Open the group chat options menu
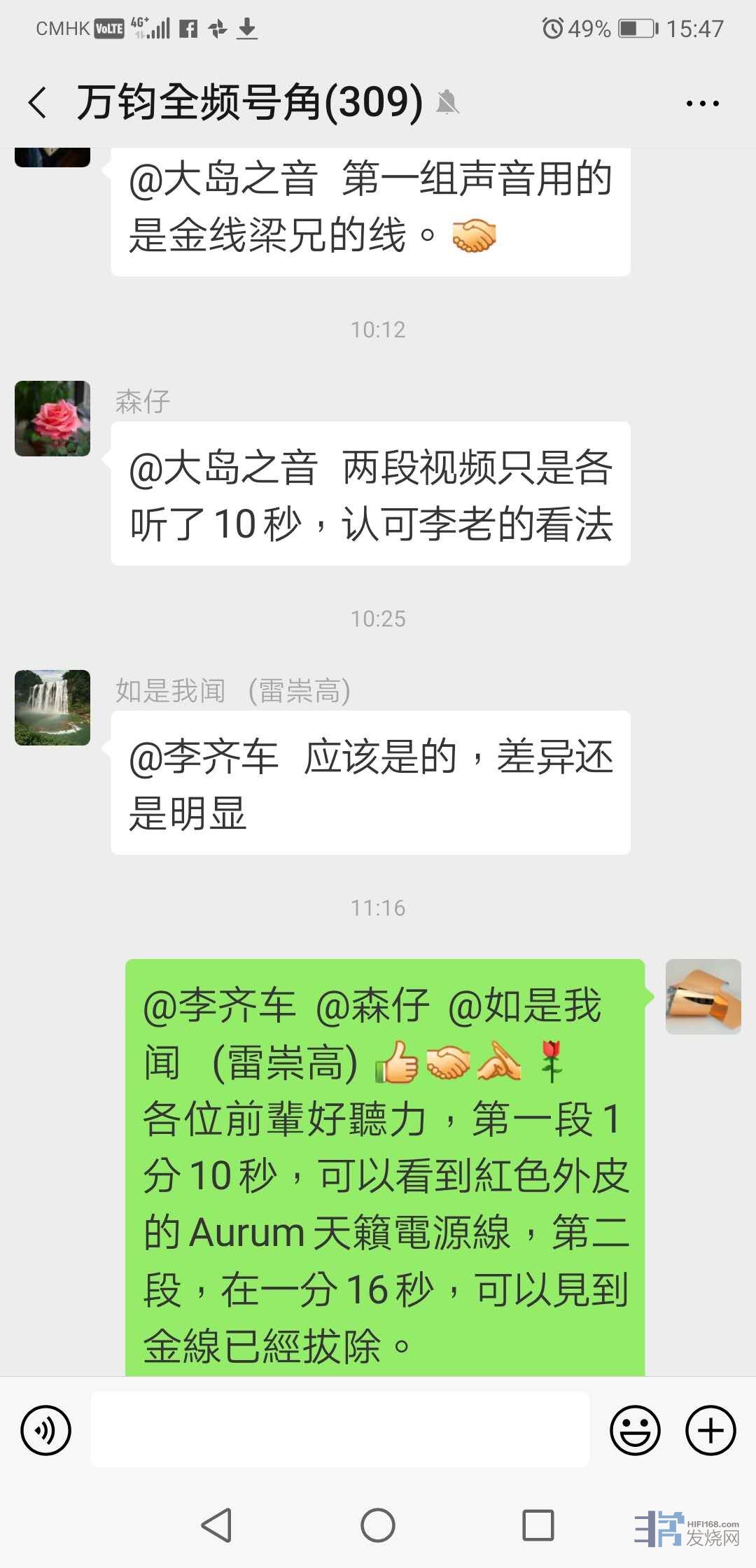 point(702,104)
